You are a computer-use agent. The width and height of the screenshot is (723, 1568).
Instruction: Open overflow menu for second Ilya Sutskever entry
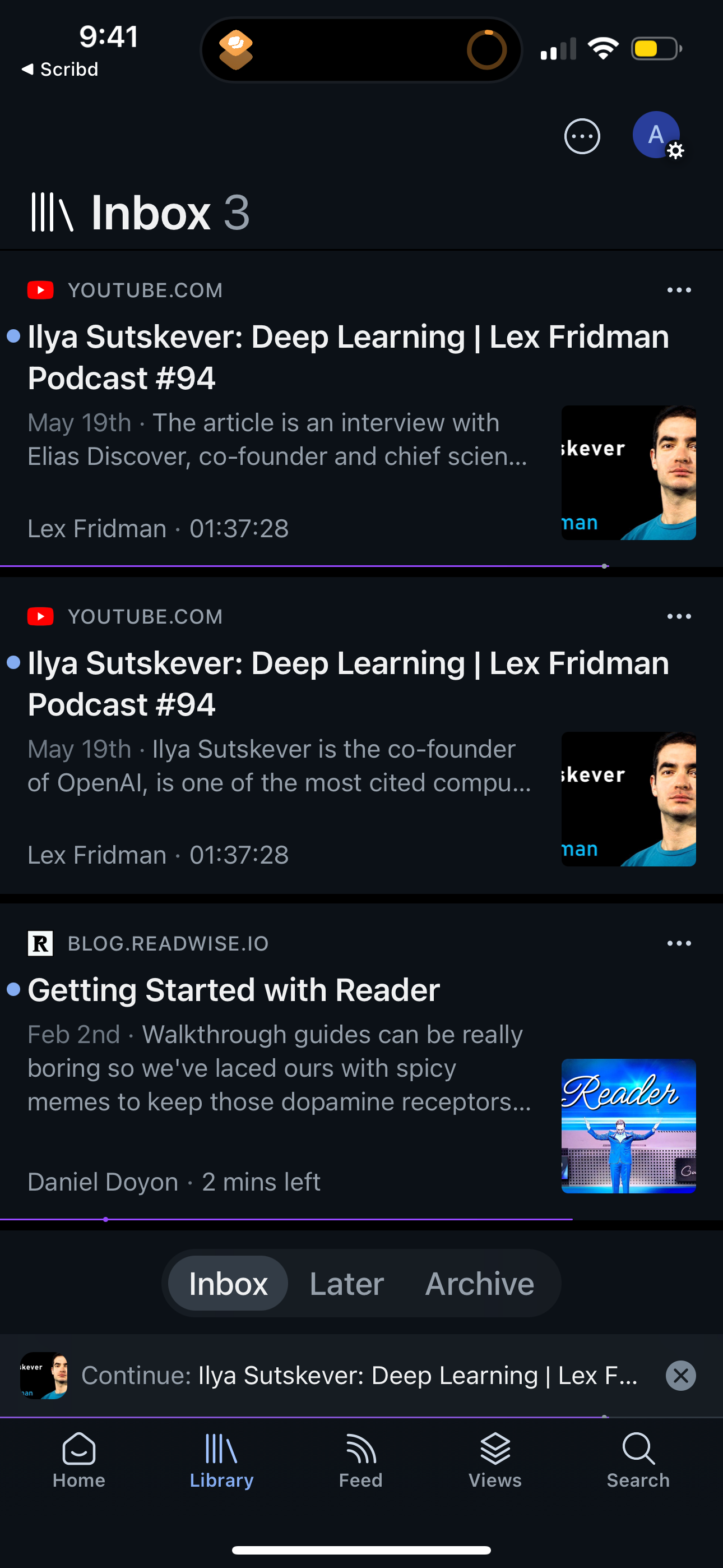(678, 616)
